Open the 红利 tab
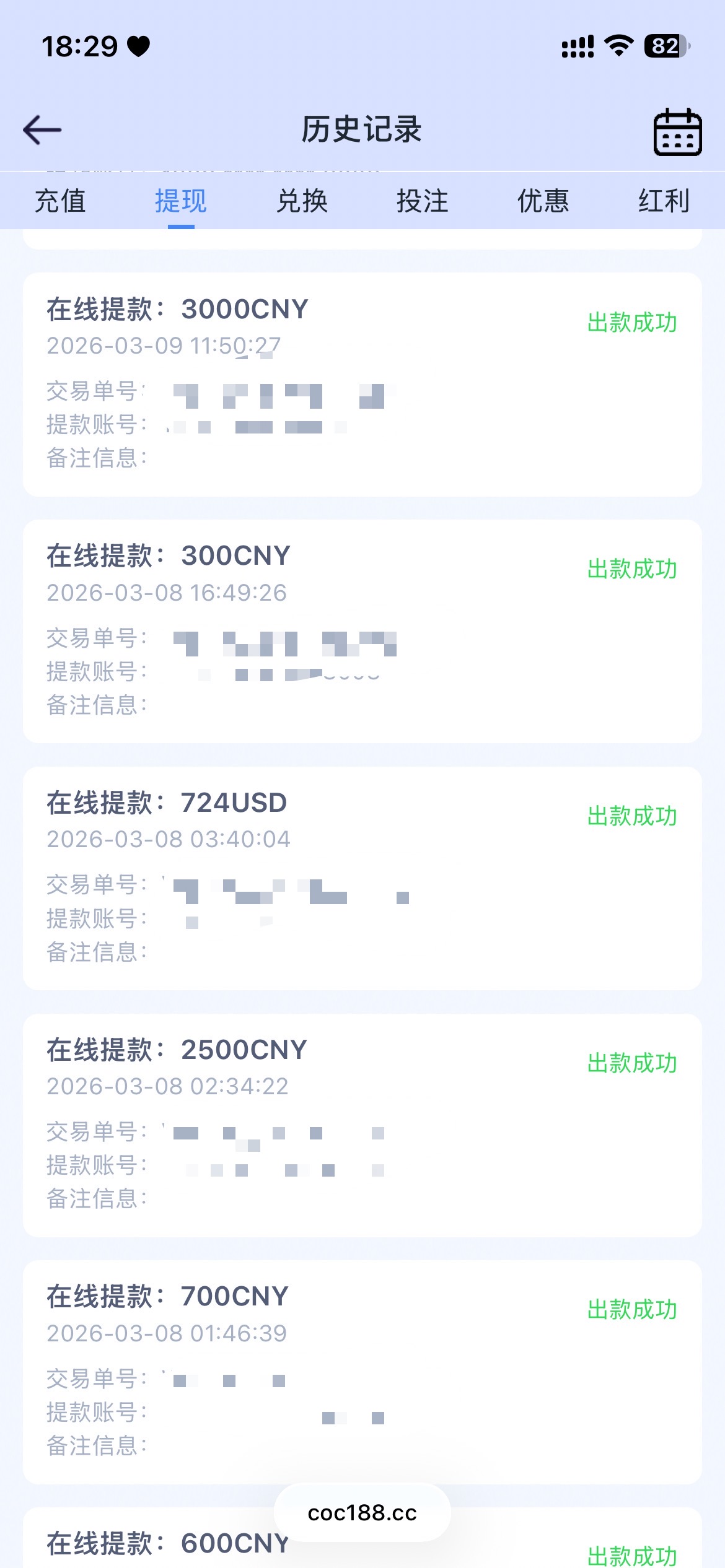725x1568 pixels. click(664, 201)
